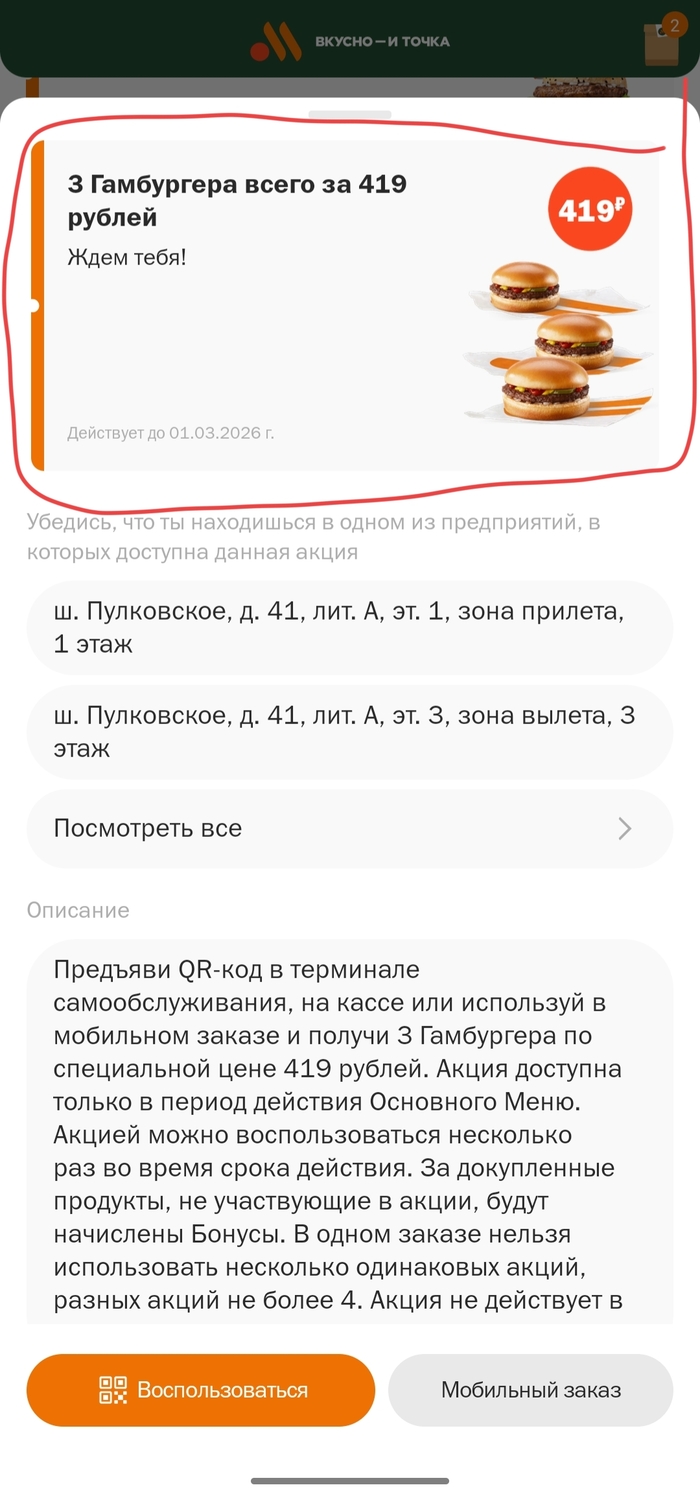Open the 3 Гамбургера за 419 рублей coupon

(x=345, y=305)
